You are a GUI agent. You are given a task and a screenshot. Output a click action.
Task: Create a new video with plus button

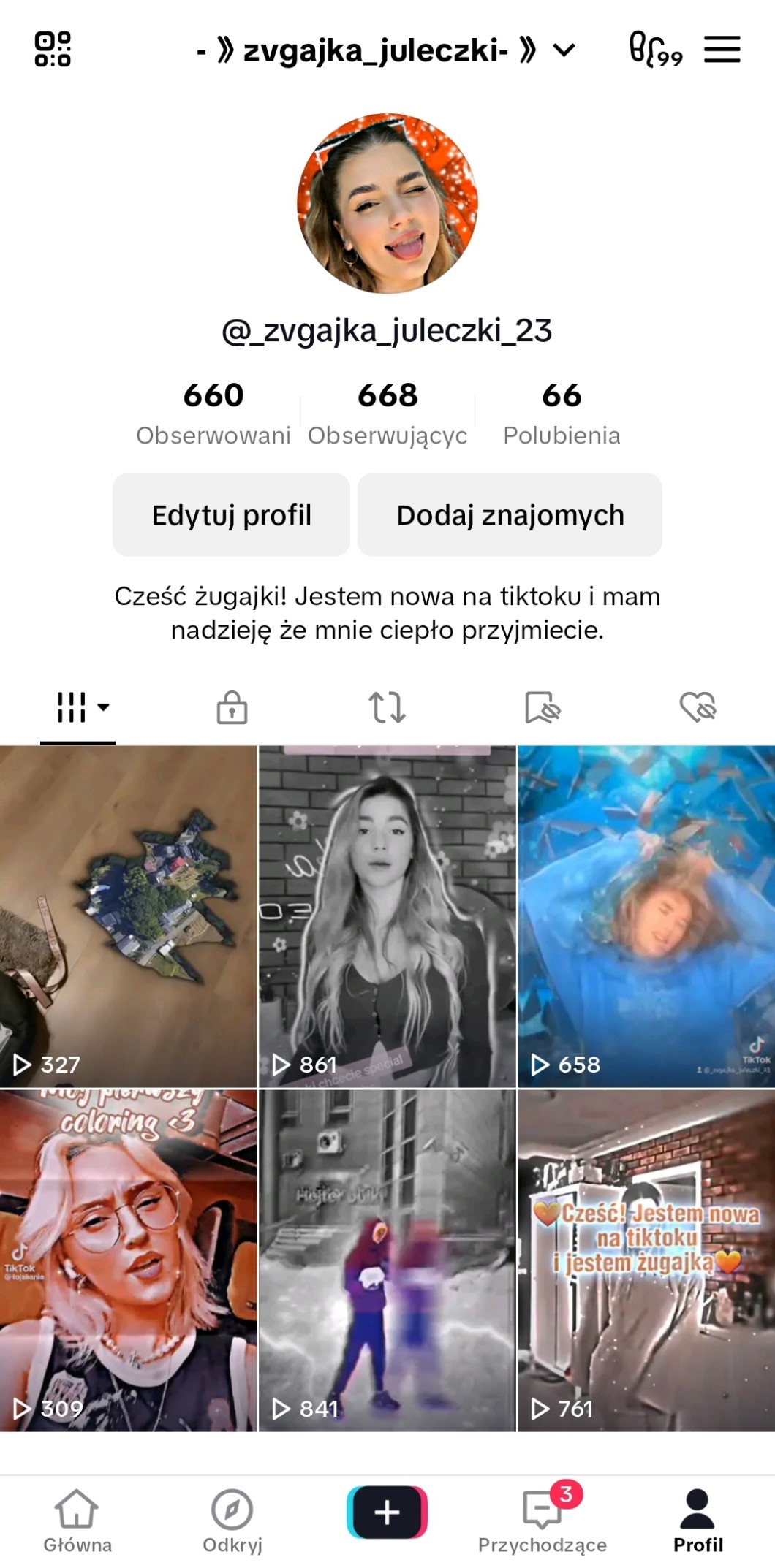(387, 1512)
